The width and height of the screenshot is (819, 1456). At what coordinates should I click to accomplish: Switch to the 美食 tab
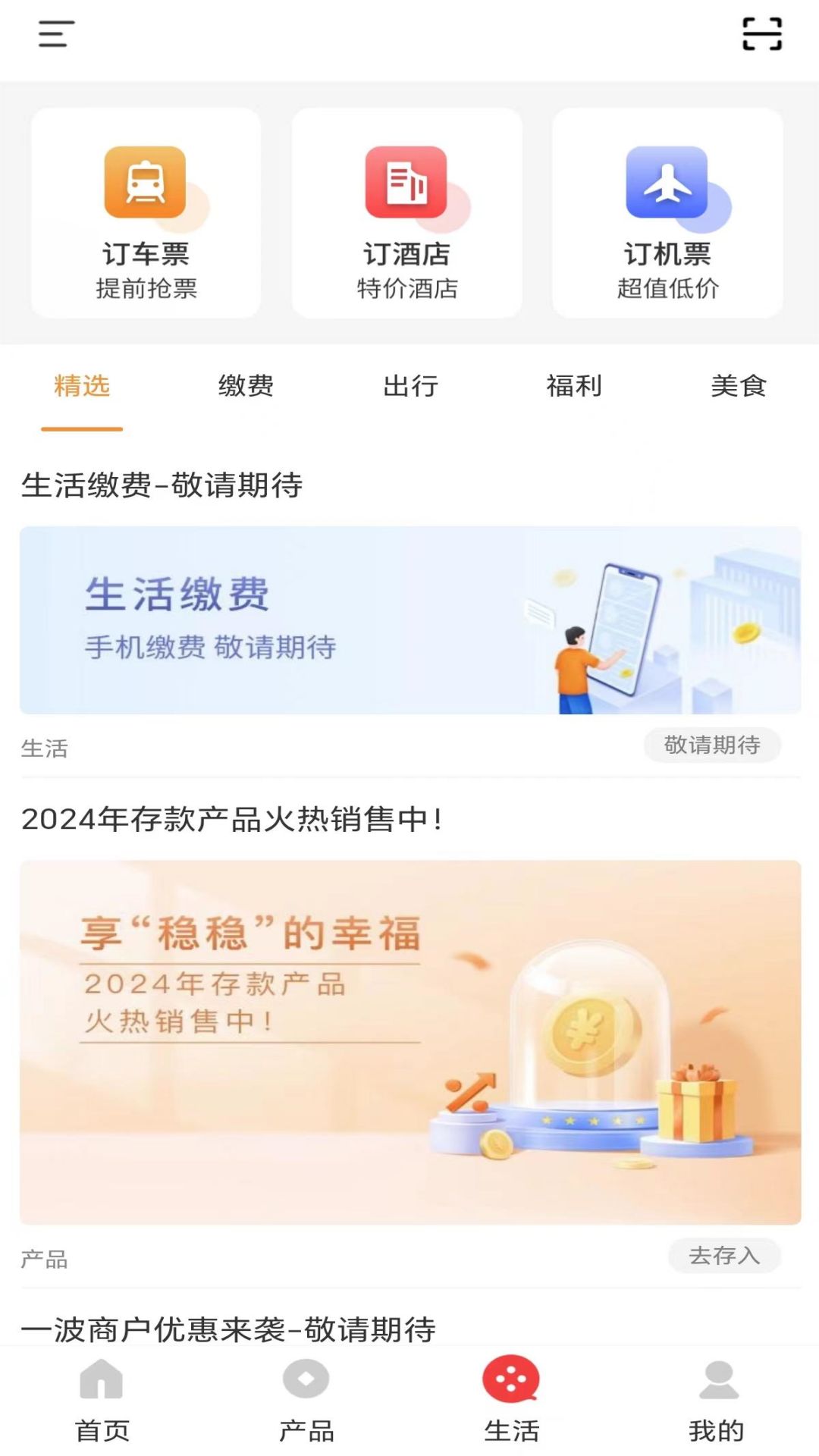(x=738, y=386)
